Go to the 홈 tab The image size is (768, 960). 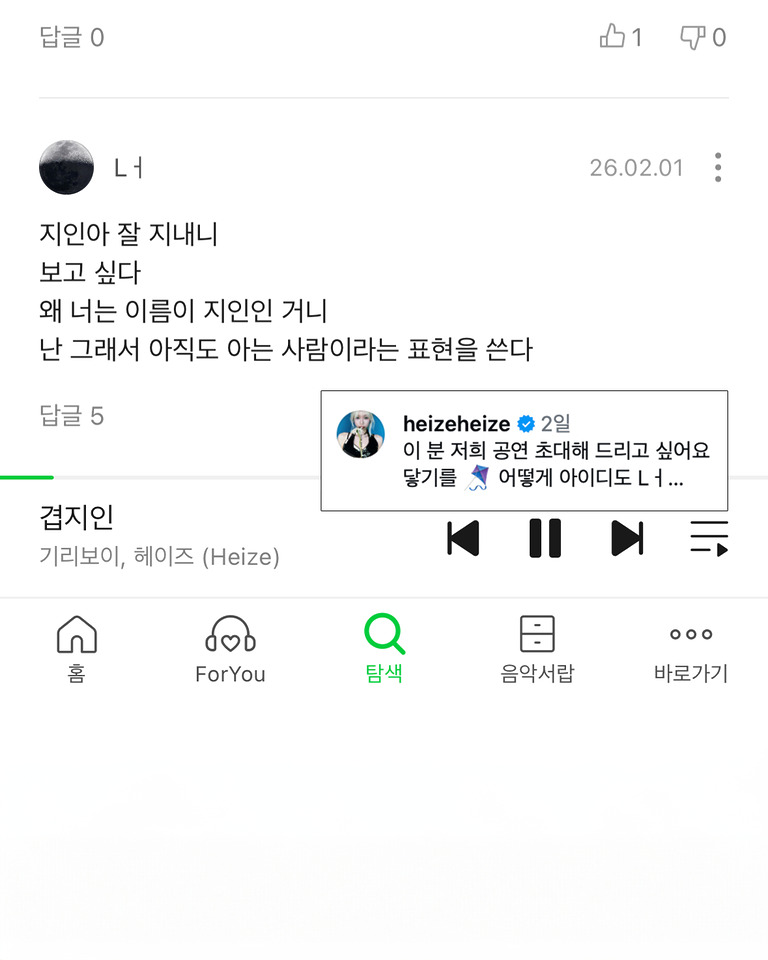click(x=77, y=648)
